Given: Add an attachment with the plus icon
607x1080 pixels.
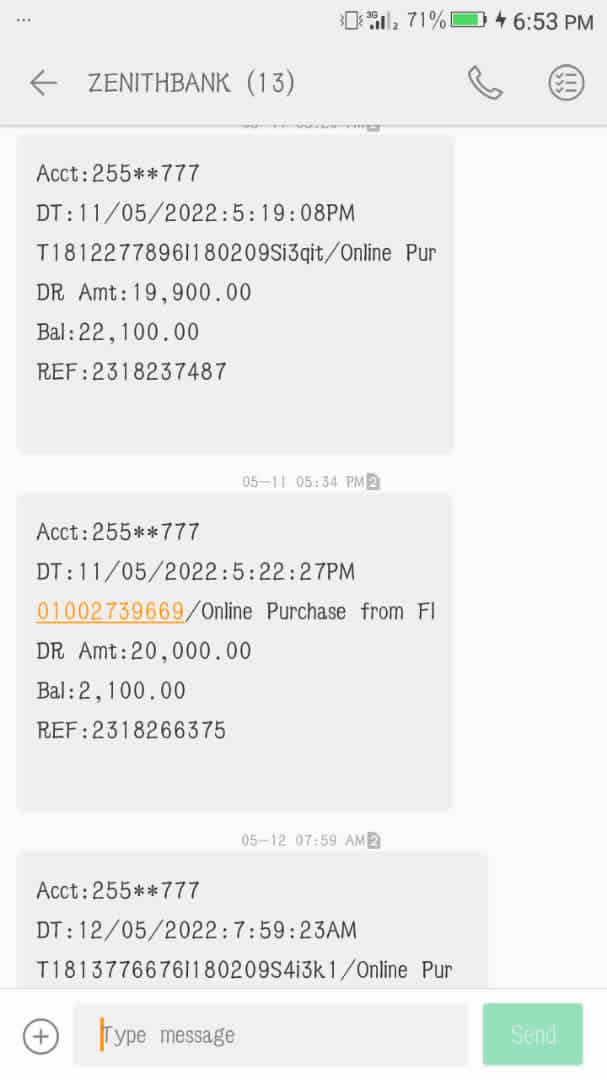Looking at the screenshot, I should (x=41, y=1036).
